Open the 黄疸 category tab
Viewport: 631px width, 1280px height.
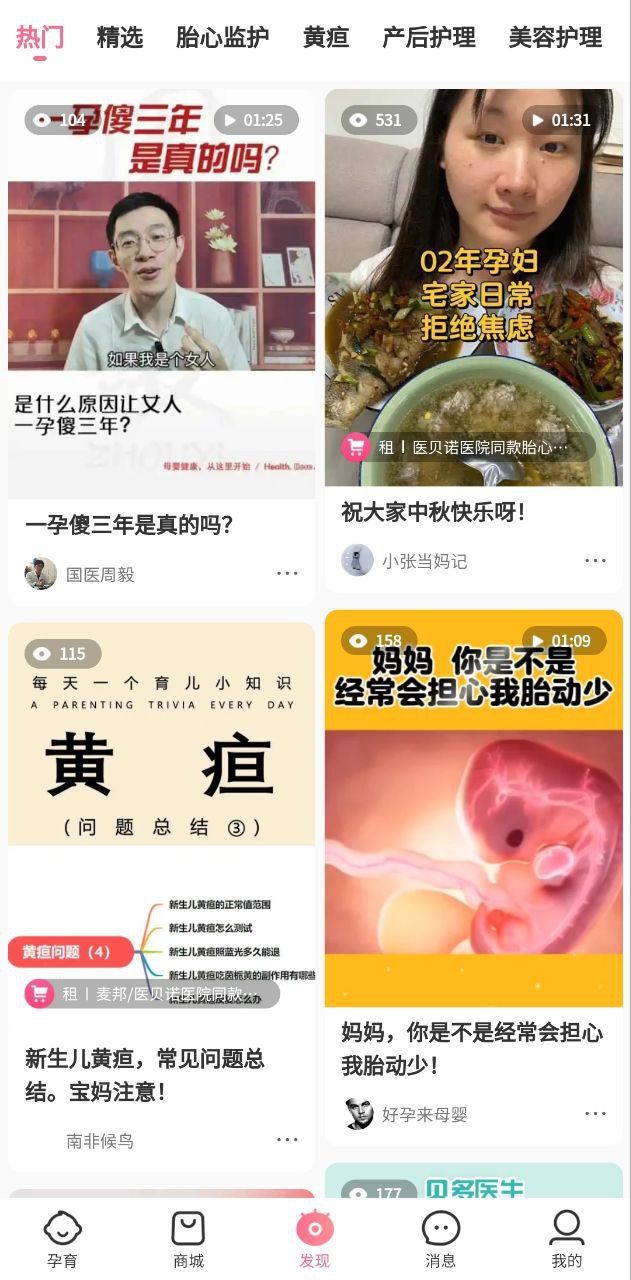tap(326, 38)
